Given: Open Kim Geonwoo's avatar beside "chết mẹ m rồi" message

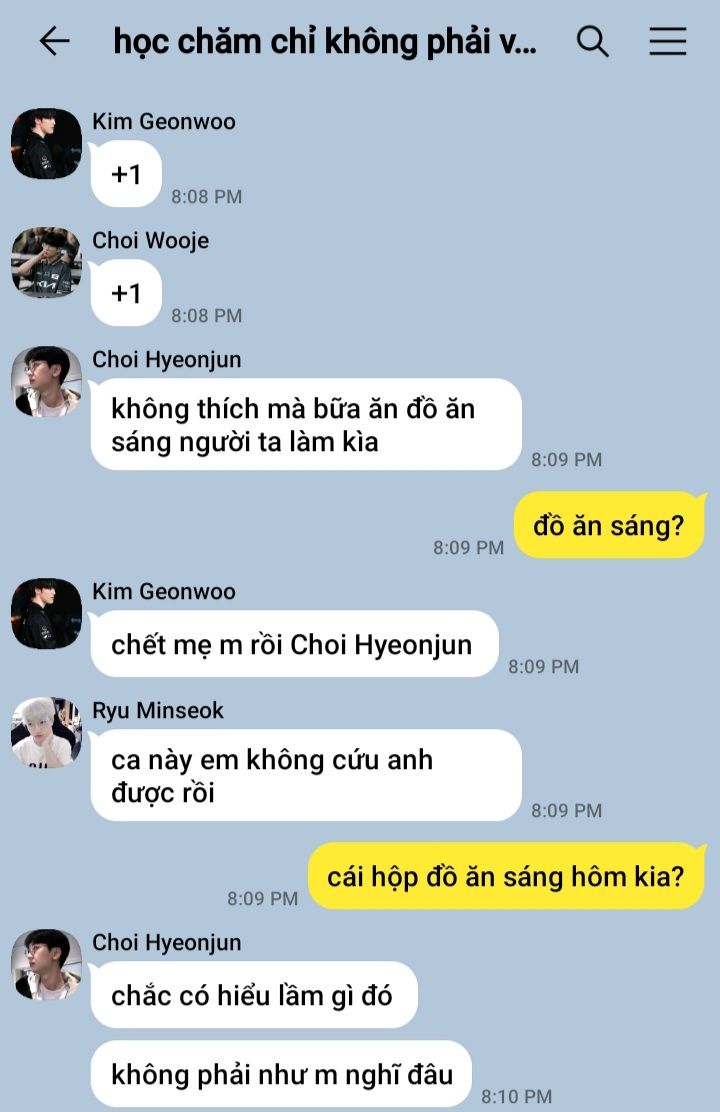Looking at the screenshot, I should [x=46, y=613].
